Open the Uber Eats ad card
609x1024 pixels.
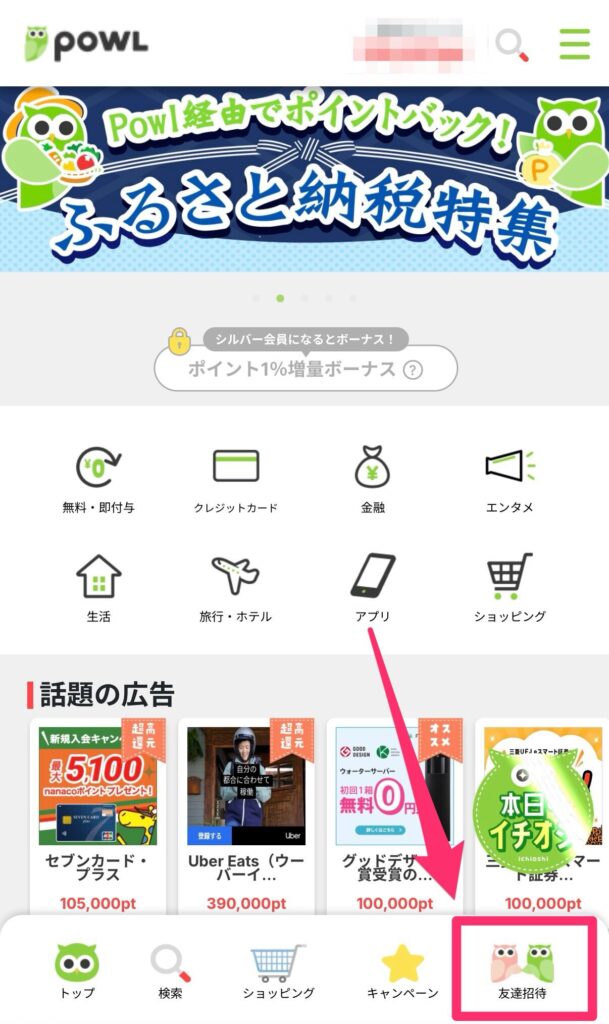pyautogui.click(x=248, y=815)
